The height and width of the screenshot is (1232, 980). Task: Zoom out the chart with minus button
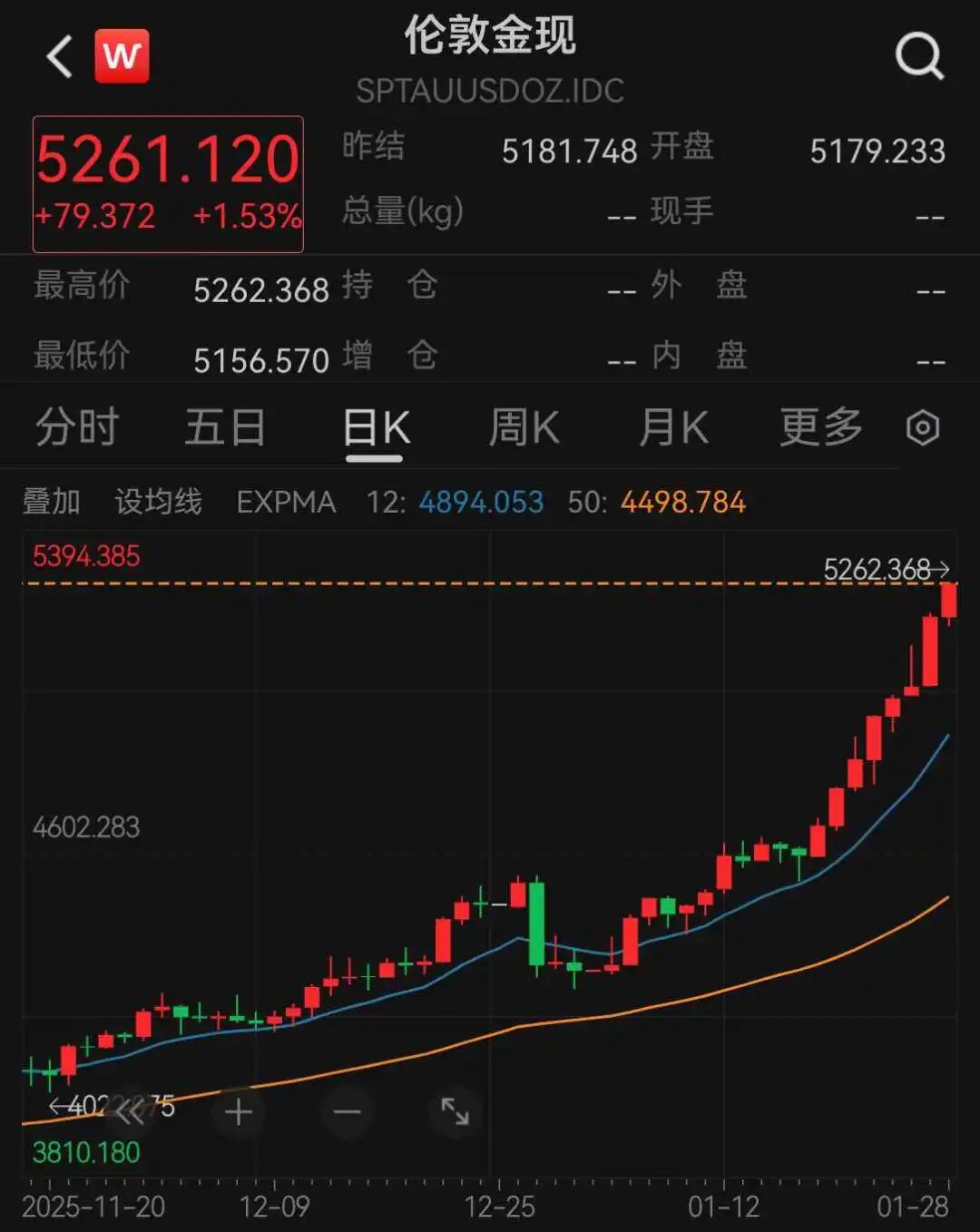(347, 1111)
